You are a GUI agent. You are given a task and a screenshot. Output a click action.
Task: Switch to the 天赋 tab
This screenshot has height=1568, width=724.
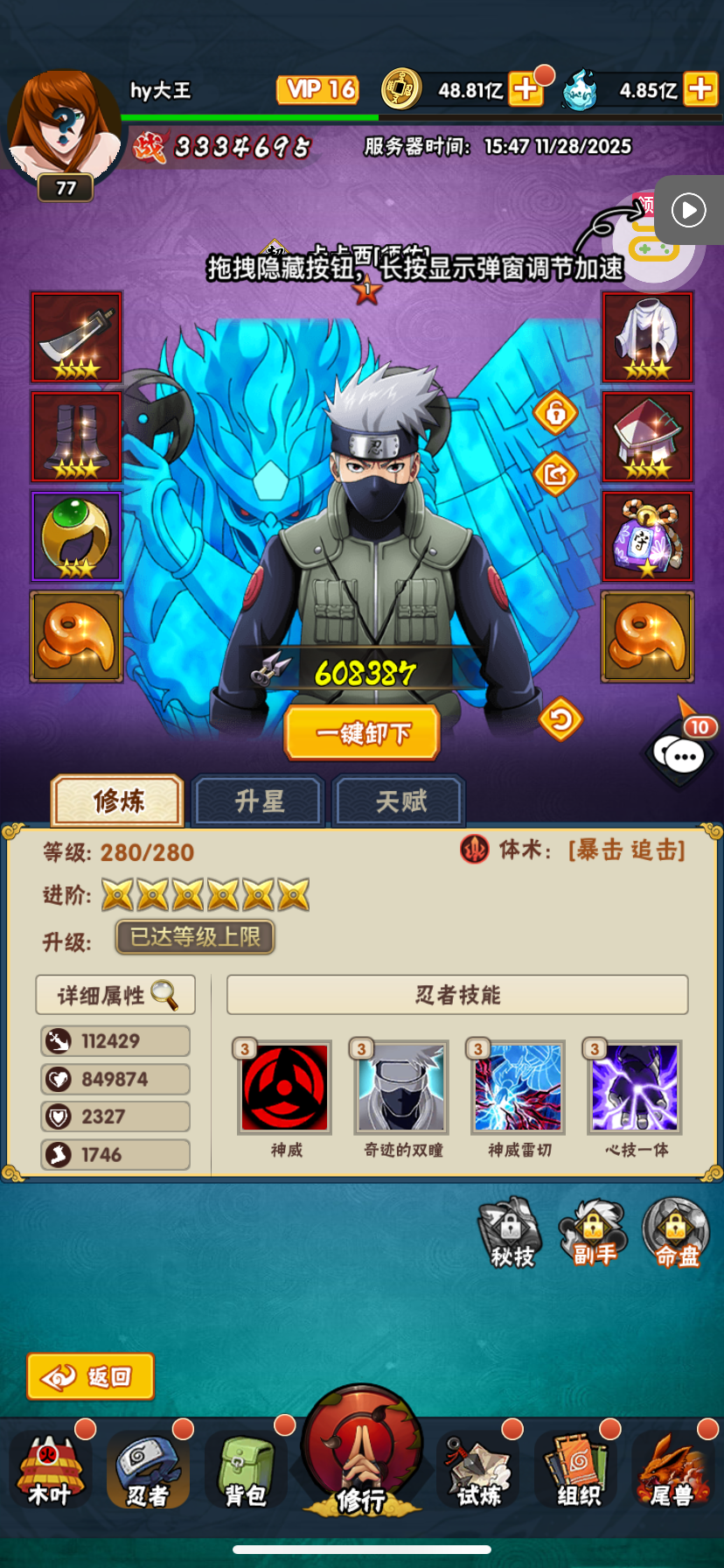click(400, 801)
